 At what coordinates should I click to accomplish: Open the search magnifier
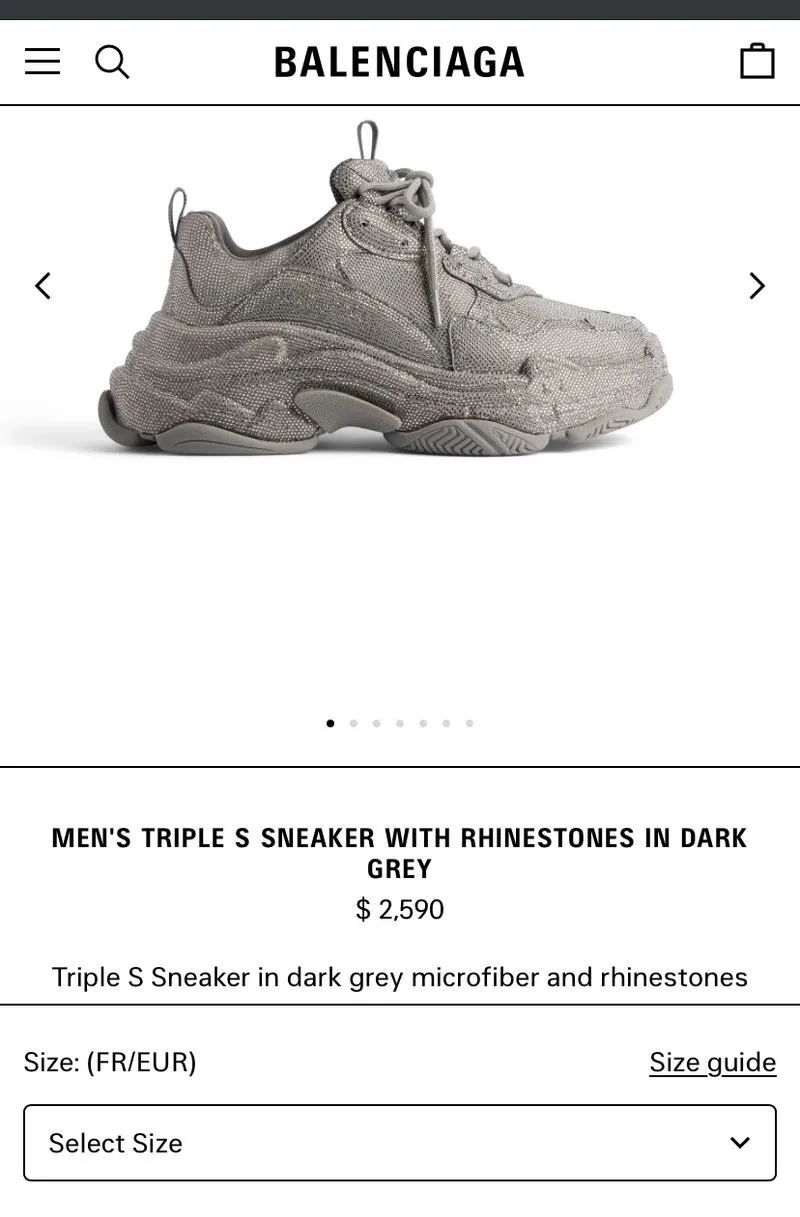(112, 62)
